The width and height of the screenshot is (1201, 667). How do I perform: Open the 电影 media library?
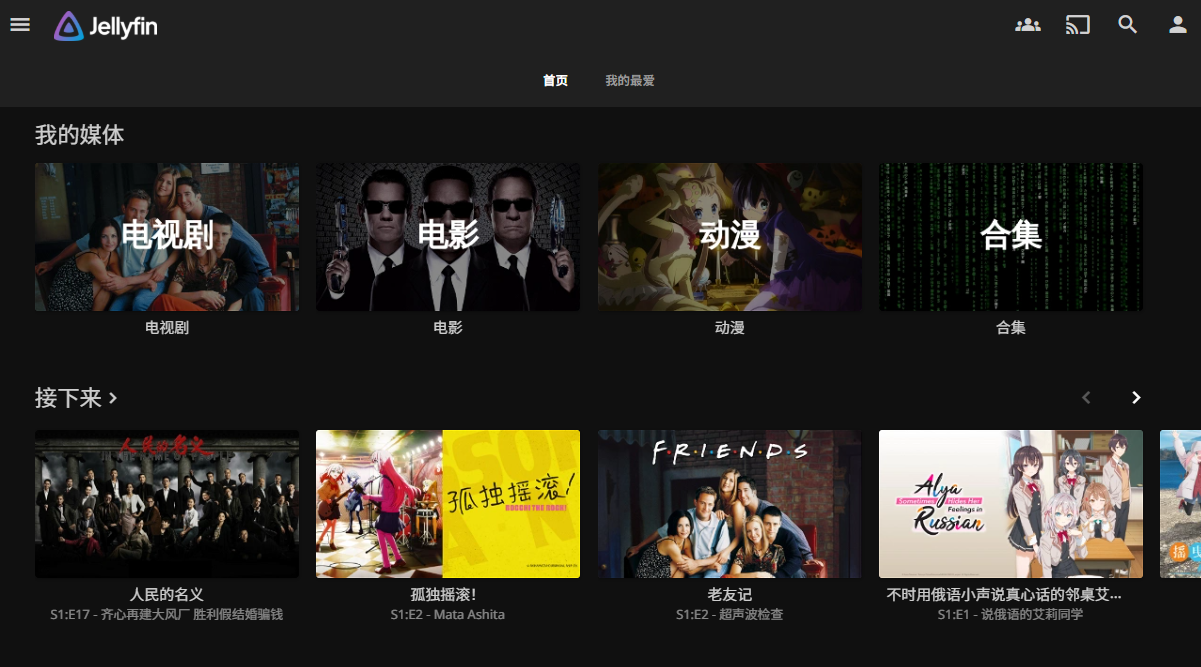pyautogui.click(x=448, y=237)
